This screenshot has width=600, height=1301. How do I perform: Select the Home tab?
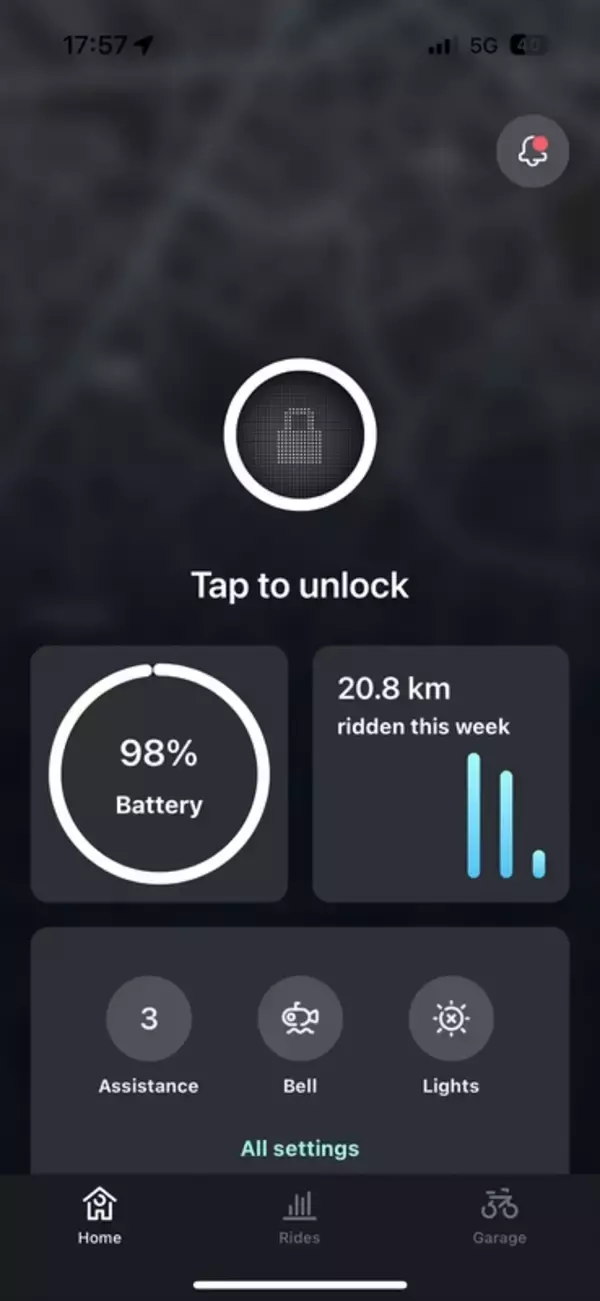coord(100,1217)
